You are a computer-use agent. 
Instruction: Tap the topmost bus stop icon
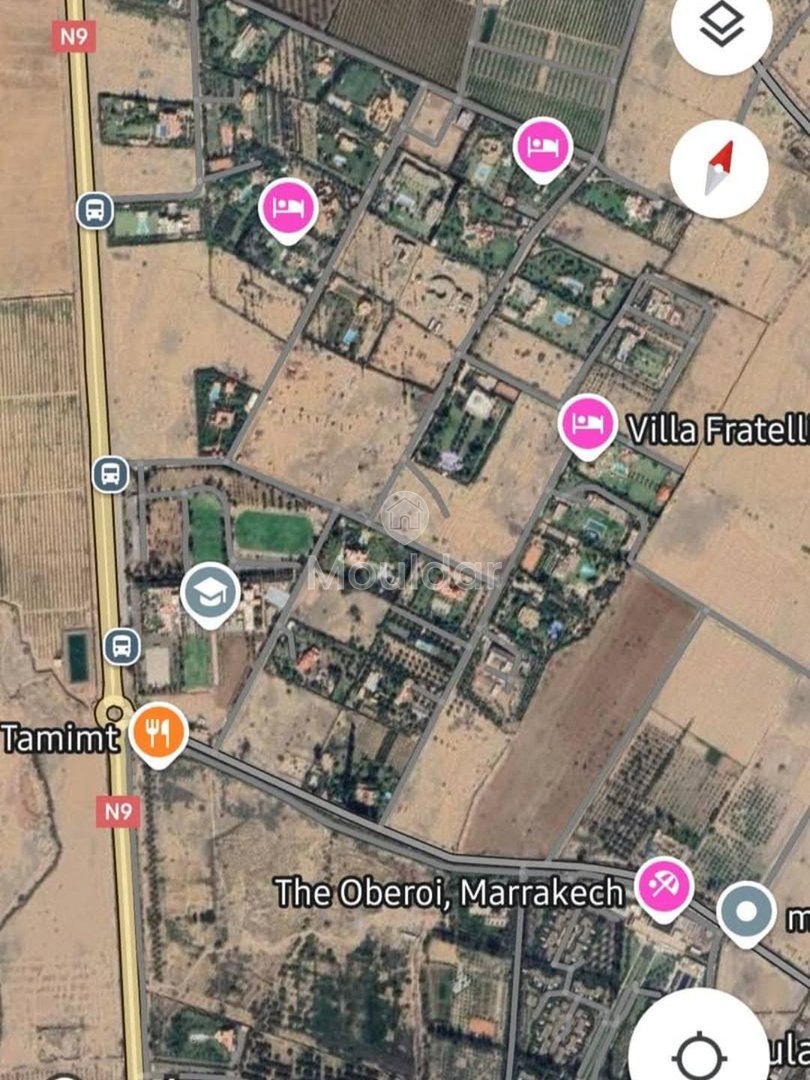93,210
